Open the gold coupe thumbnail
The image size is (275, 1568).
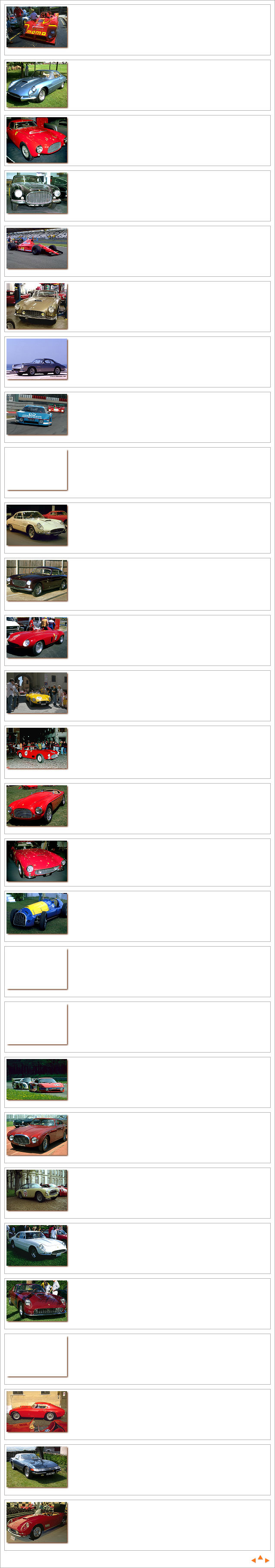[x=36, y=306]
